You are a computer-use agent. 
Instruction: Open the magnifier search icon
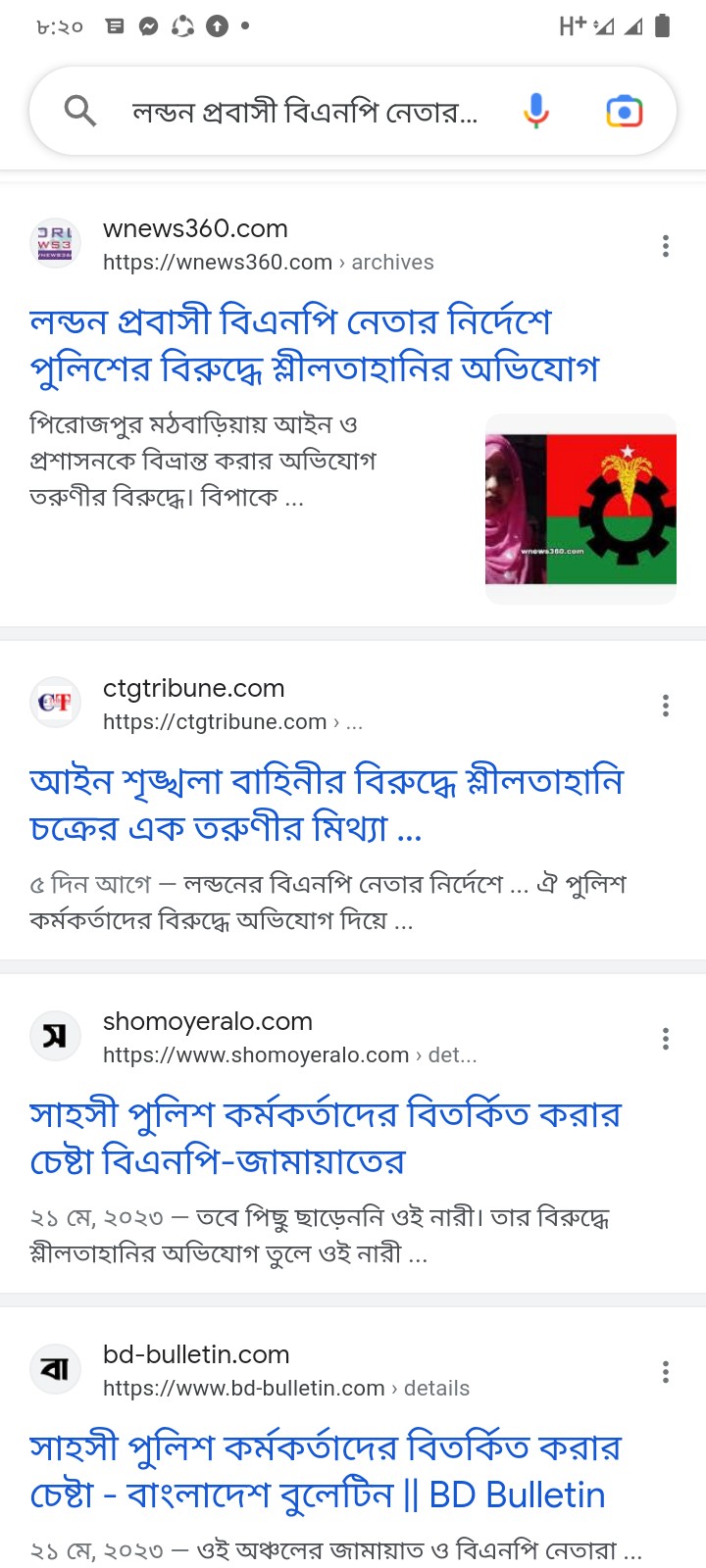(x=80, y=112)
